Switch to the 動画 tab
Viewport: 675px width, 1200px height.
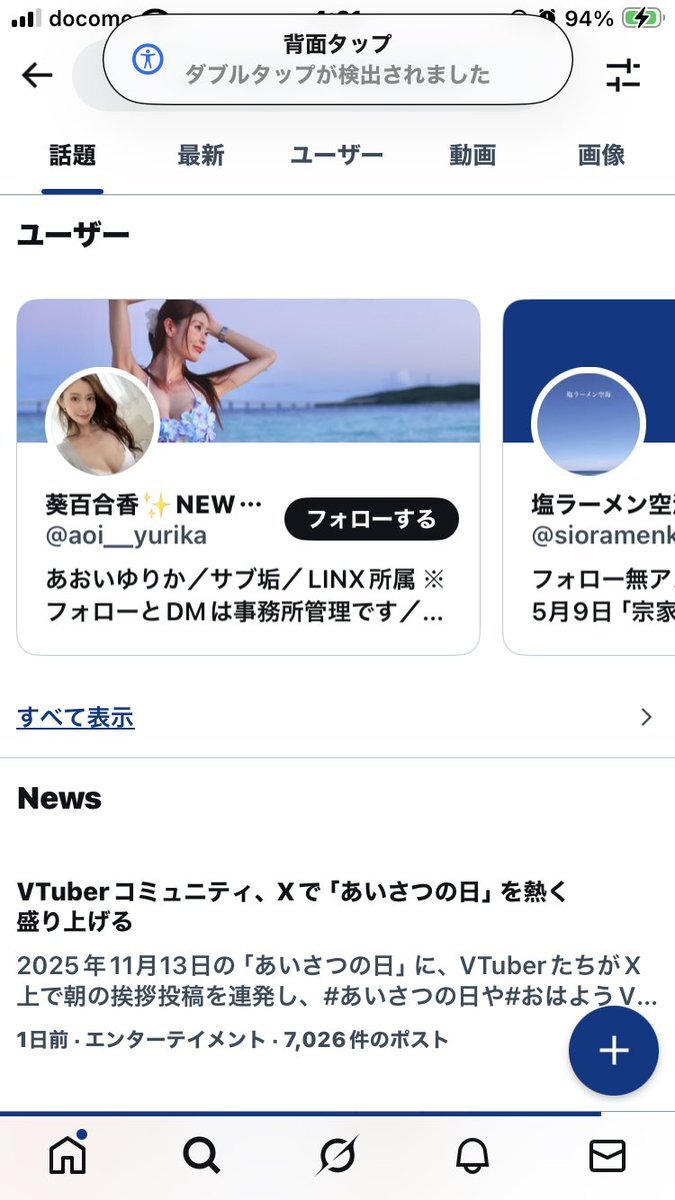[x=472, y=155]
